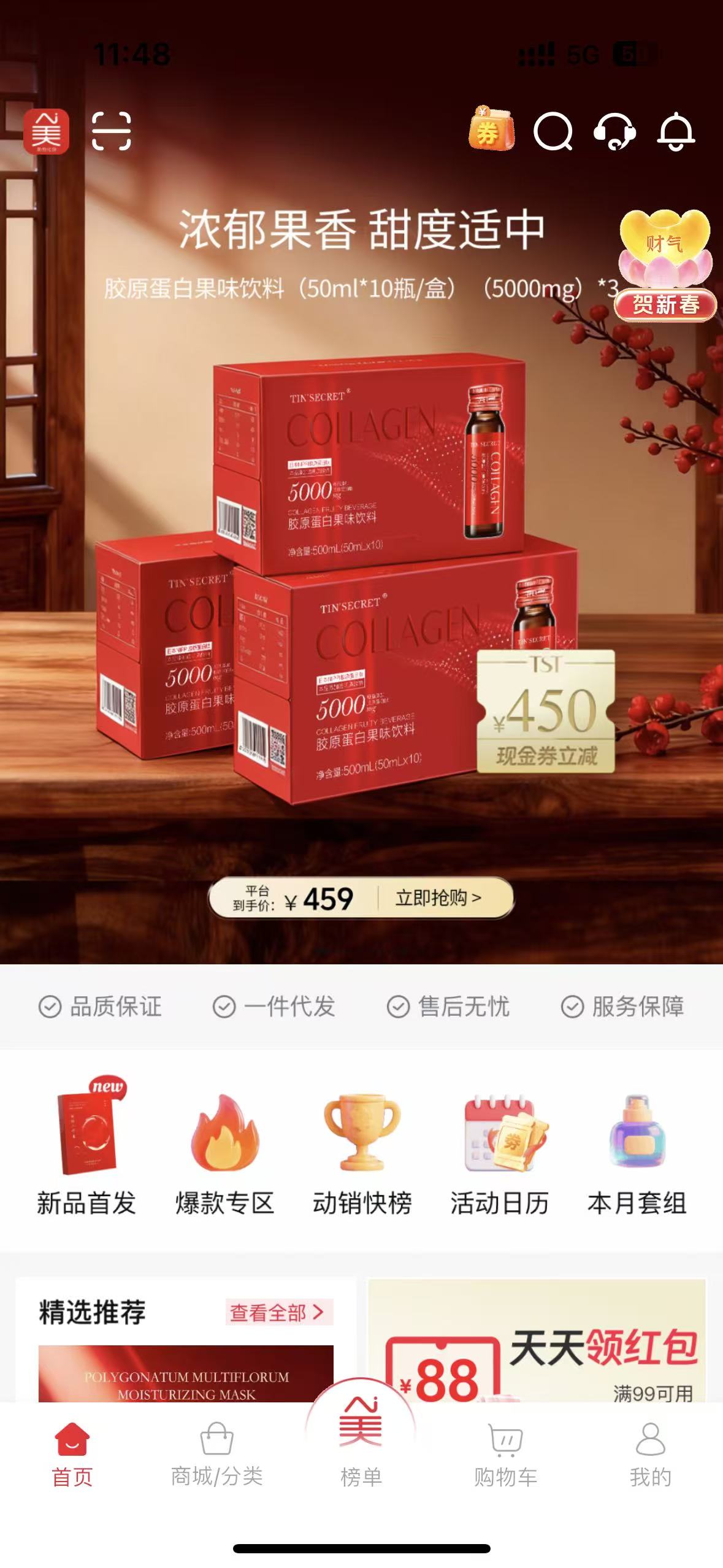723x1568 pixels.
Task: Switch to the 首页 tab
Action: (72, 1455)
